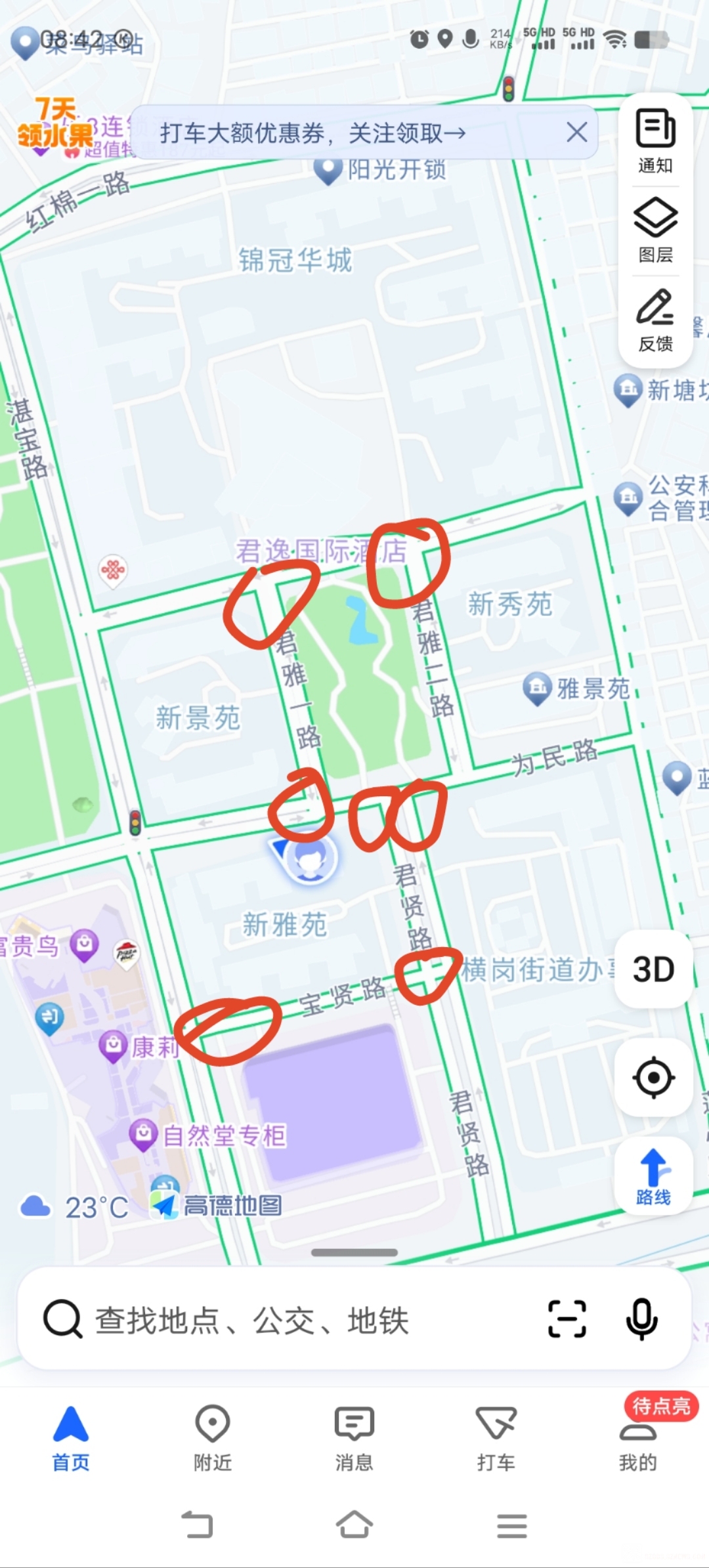Open the taxi coupon promotion banner
The height and width of the screenshot is (1568, 709).
click(312, 133)
